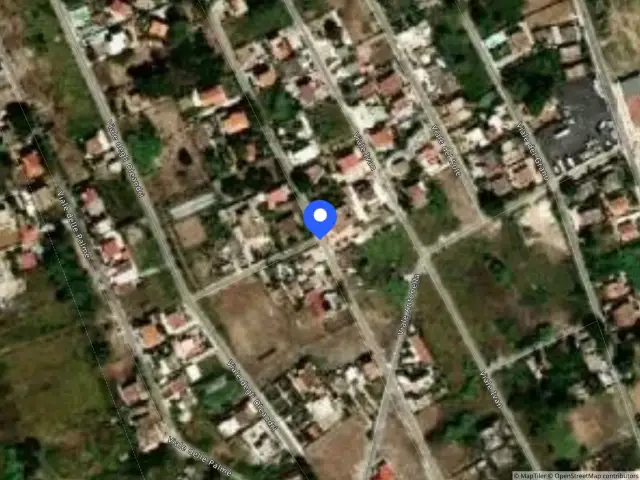The height and width of the screenshot is (480, 640).
Task: Open the MapTiler attribution link
Action: 530,476
